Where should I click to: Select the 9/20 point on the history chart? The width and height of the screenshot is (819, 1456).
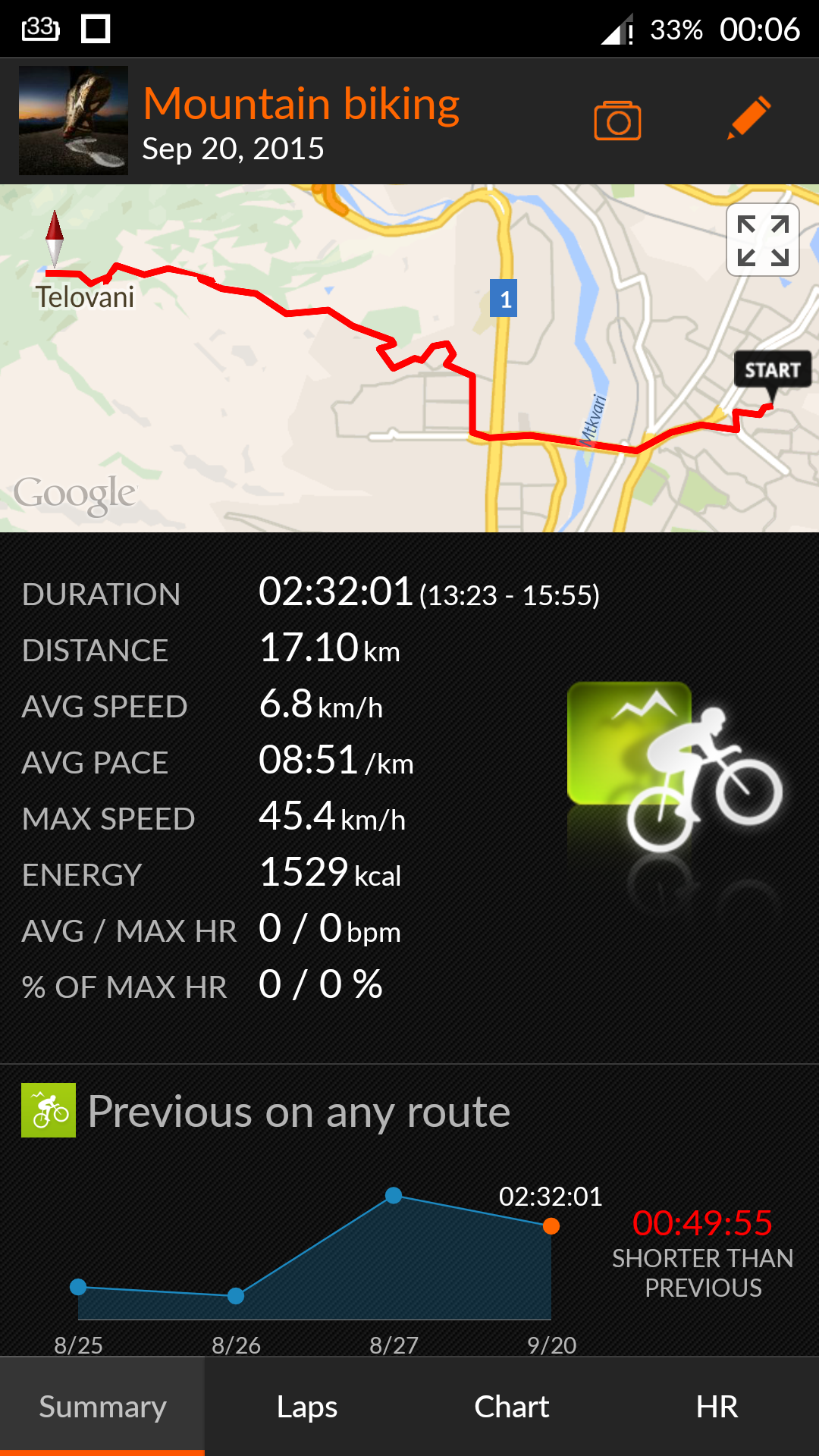click(551, 1226)
